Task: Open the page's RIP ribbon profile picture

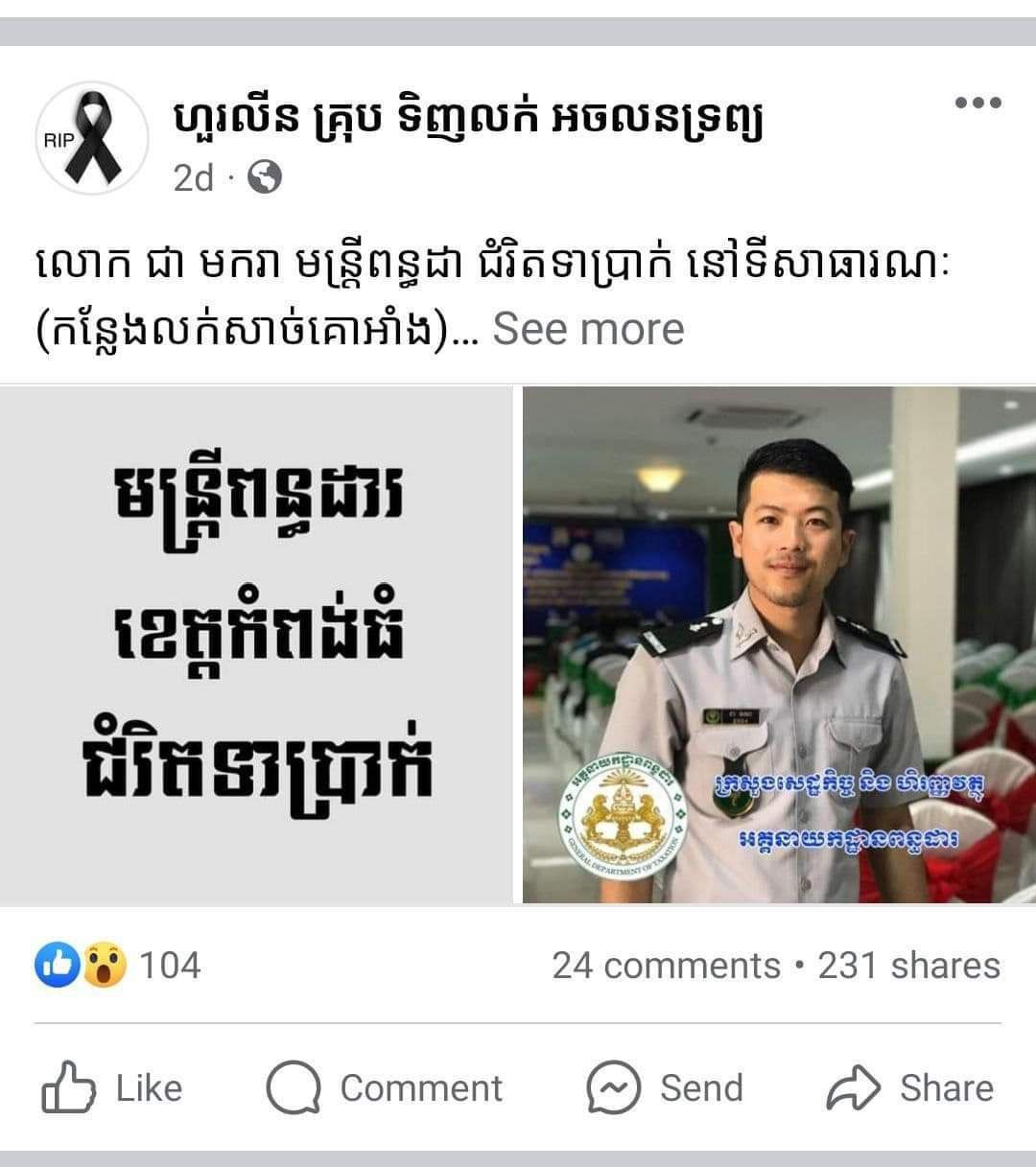Action: tap(92, 138)
